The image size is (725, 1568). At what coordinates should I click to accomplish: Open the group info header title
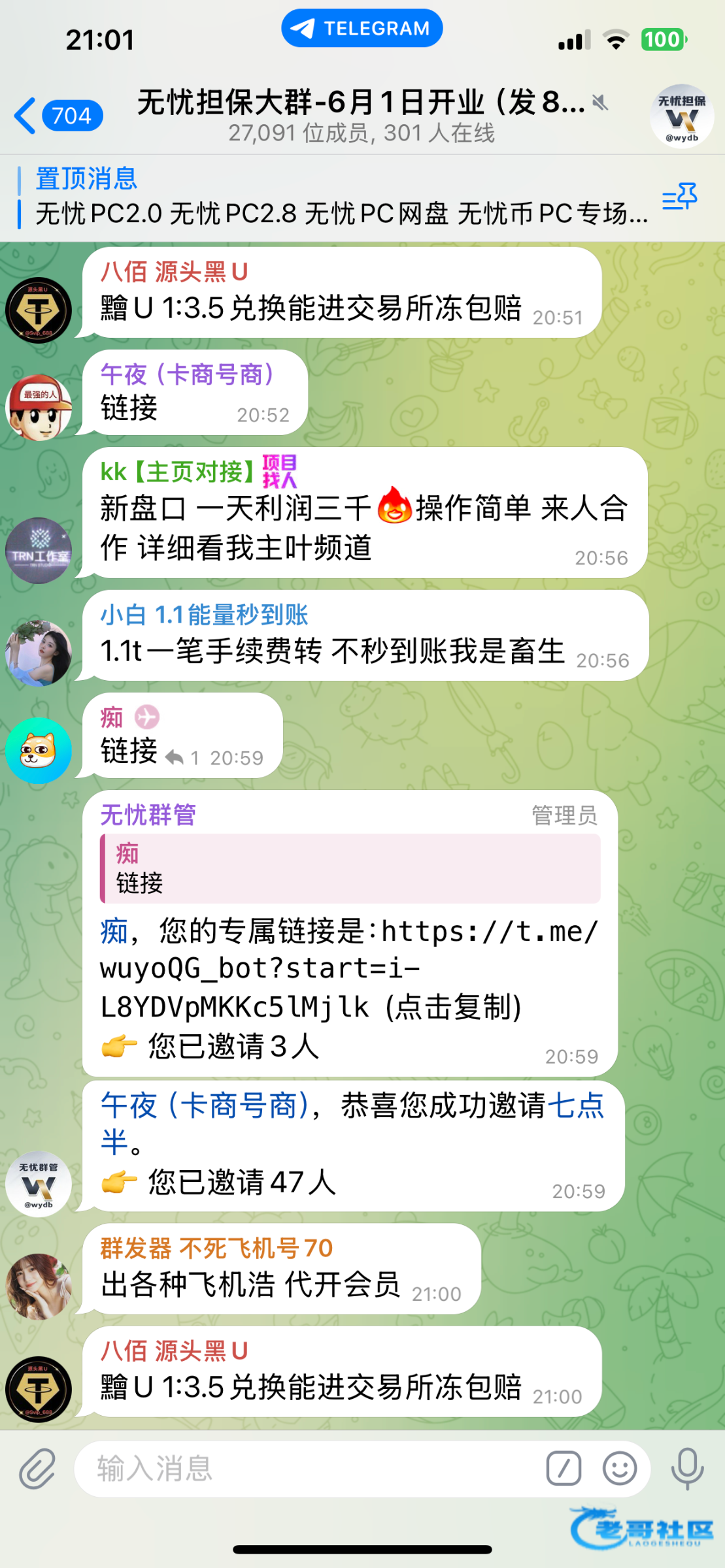(x=362, y=114)
